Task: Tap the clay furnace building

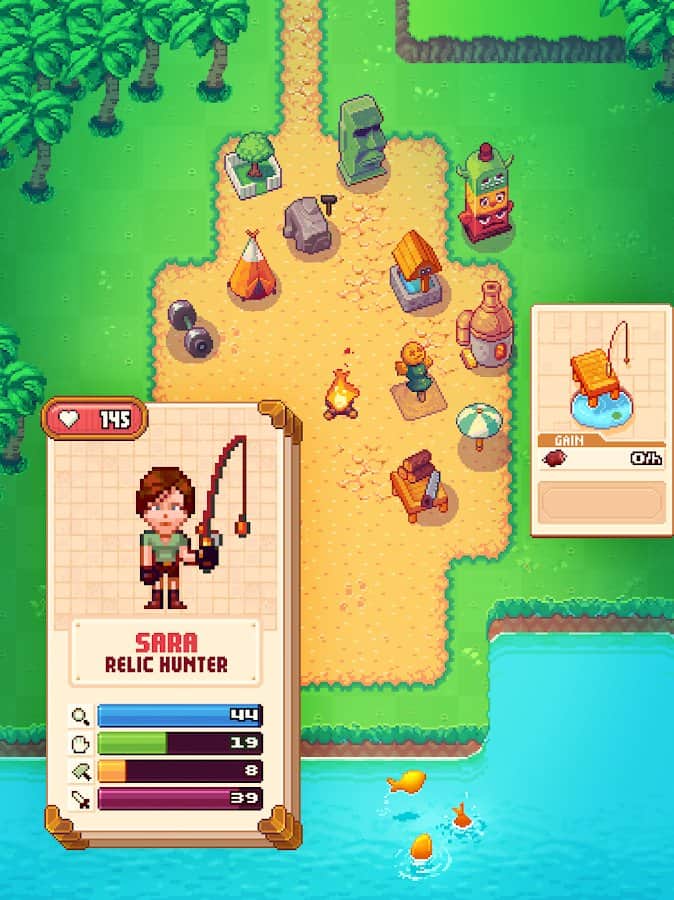Action: 483,327
